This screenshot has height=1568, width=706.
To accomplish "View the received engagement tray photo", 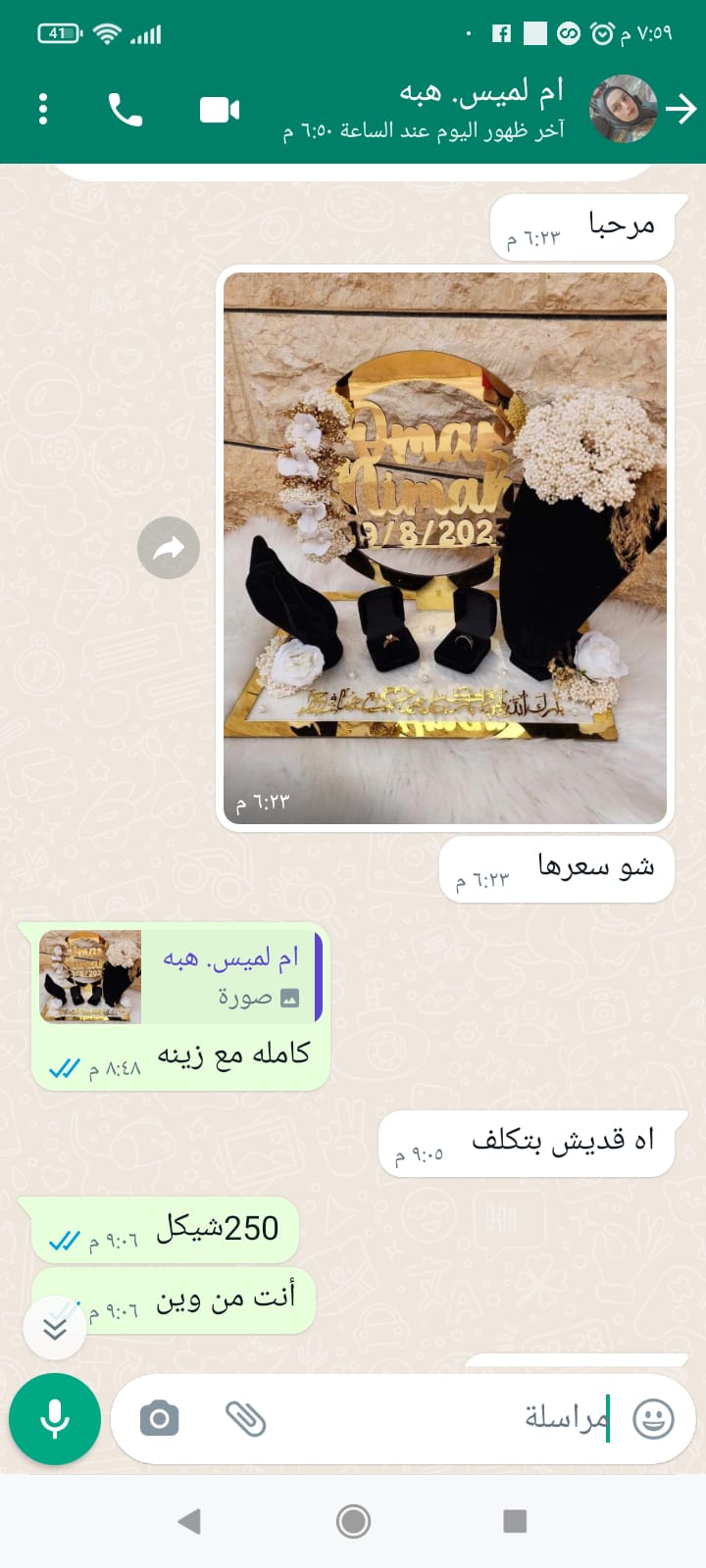I will pos(445,549).
